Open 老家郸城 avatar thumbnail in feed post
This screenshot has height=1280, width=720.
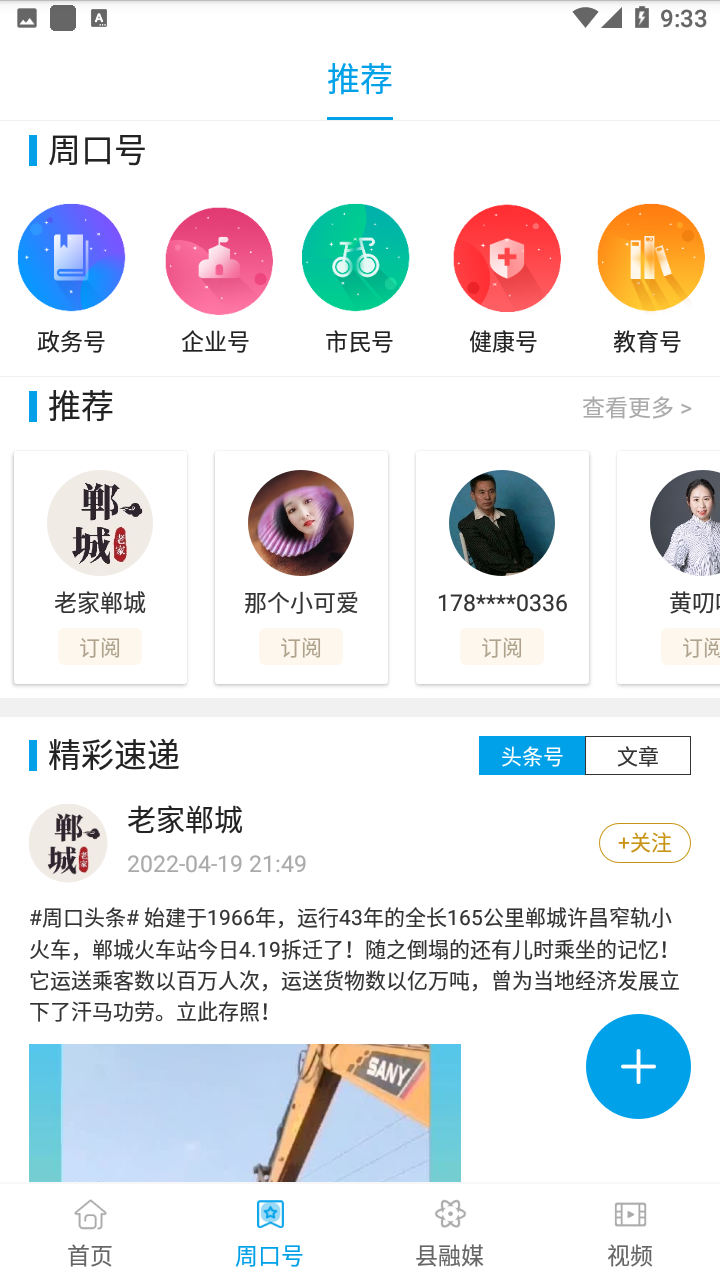point(68,842)
